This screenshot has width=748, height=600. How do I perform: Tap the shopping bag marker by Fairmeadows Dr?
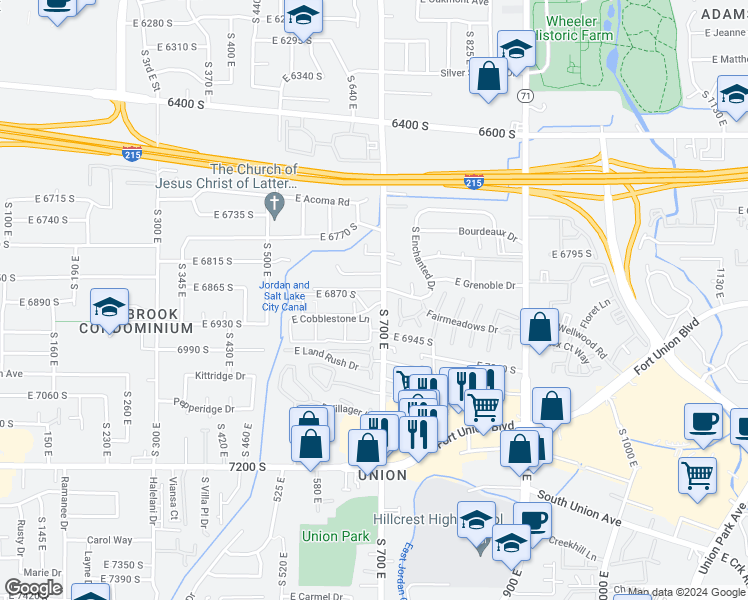click(x=540, y=327)
